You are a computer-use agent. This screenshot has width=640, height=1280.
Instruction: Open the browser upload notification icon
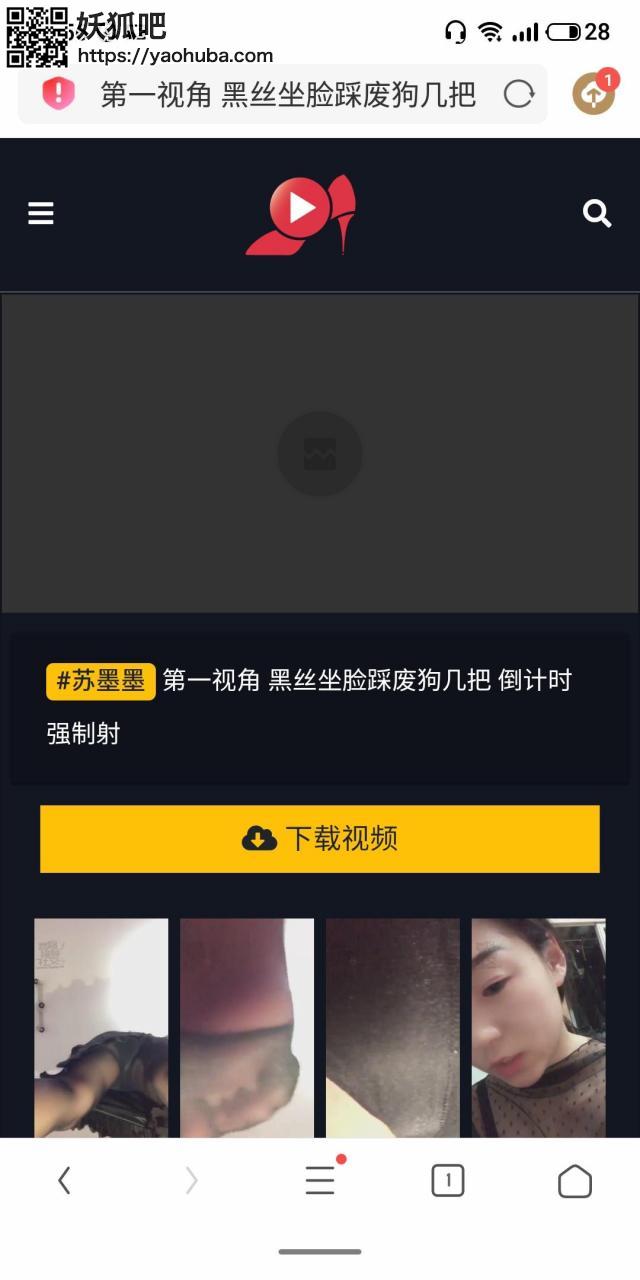coord(593,93)
